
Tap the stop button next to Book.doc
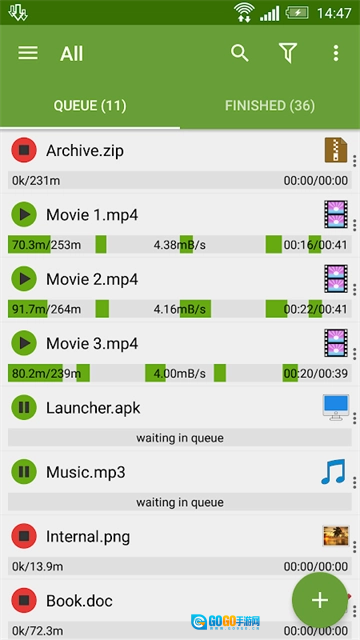coord(24,600)
